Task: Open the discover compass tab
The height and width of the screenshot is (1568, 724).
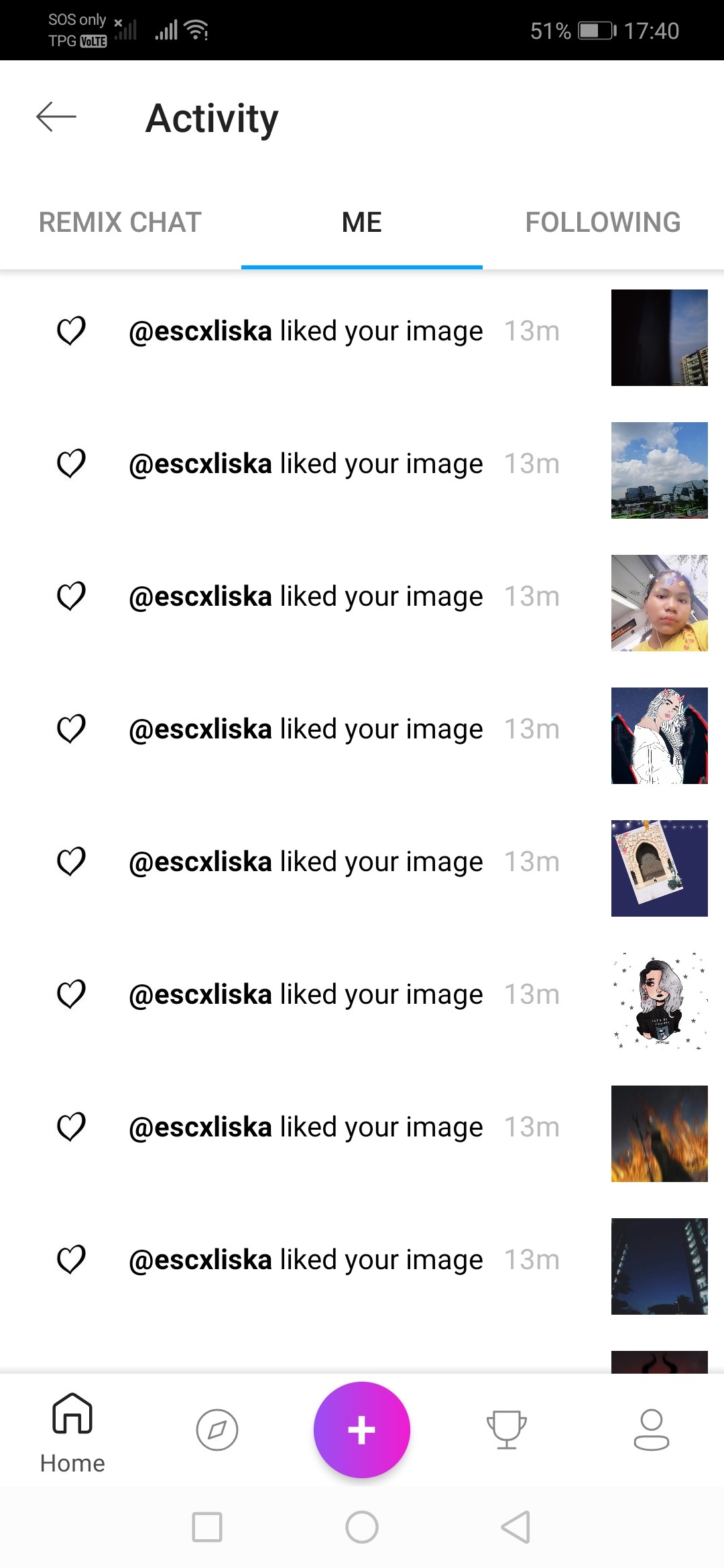Action: pos(217,1430)
